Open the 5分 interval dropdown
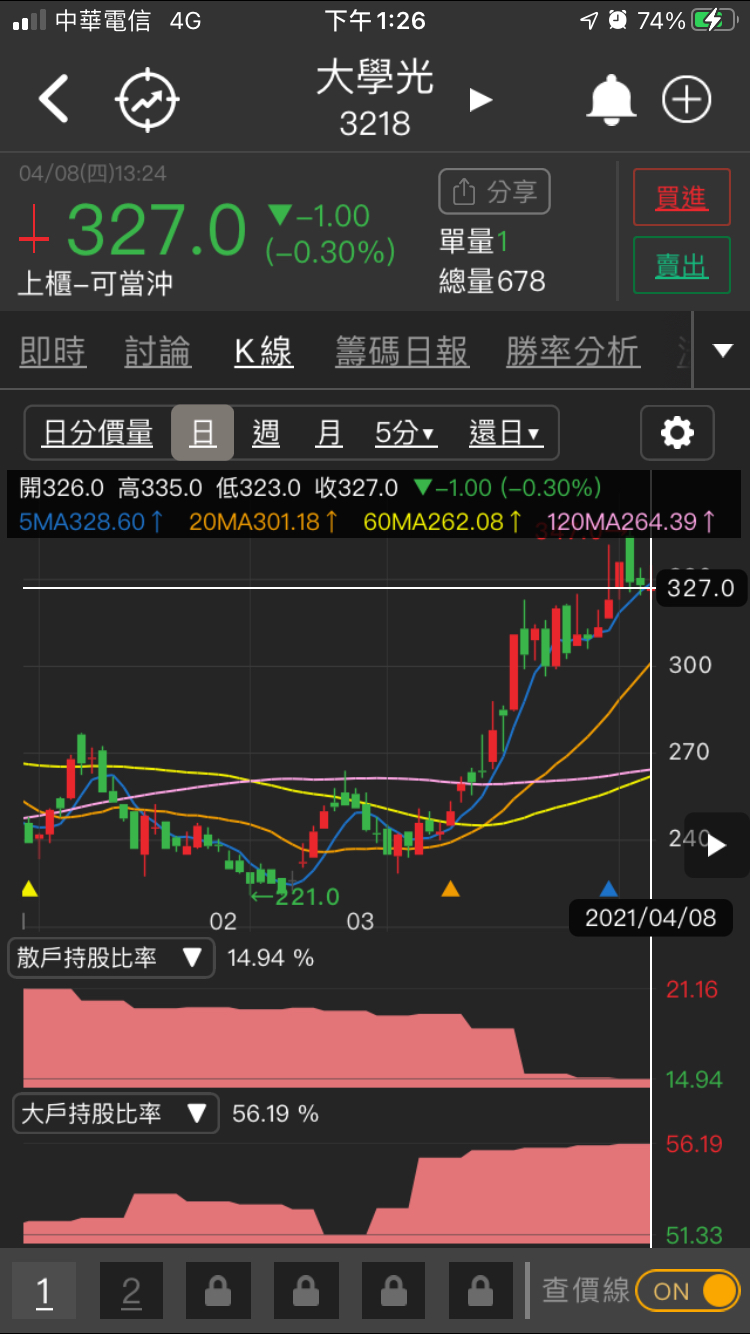This screenshot has width=750, height=1334. point(405,433)
